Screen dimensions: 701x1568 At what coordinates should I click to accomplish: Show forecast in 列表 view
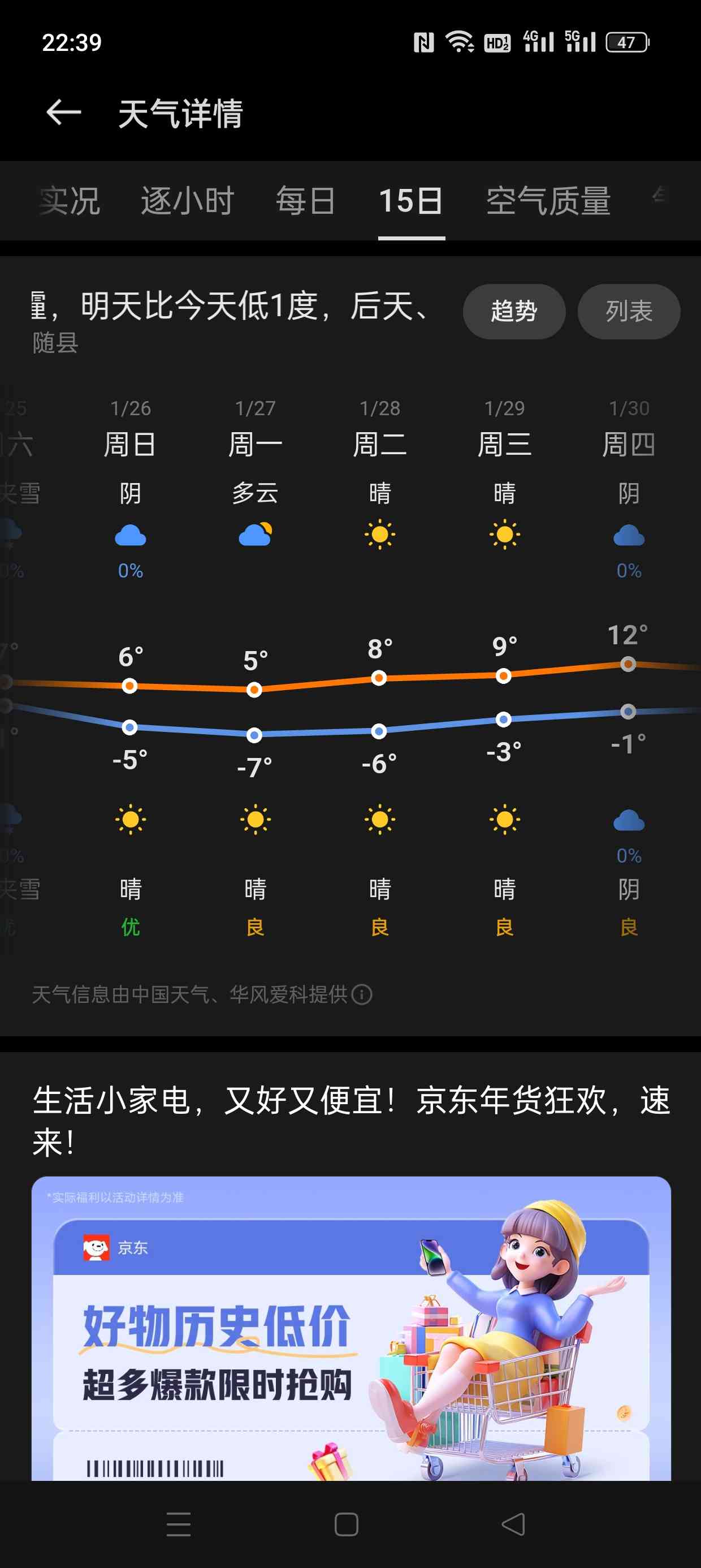pyautogui.click(x=629, y=311)
